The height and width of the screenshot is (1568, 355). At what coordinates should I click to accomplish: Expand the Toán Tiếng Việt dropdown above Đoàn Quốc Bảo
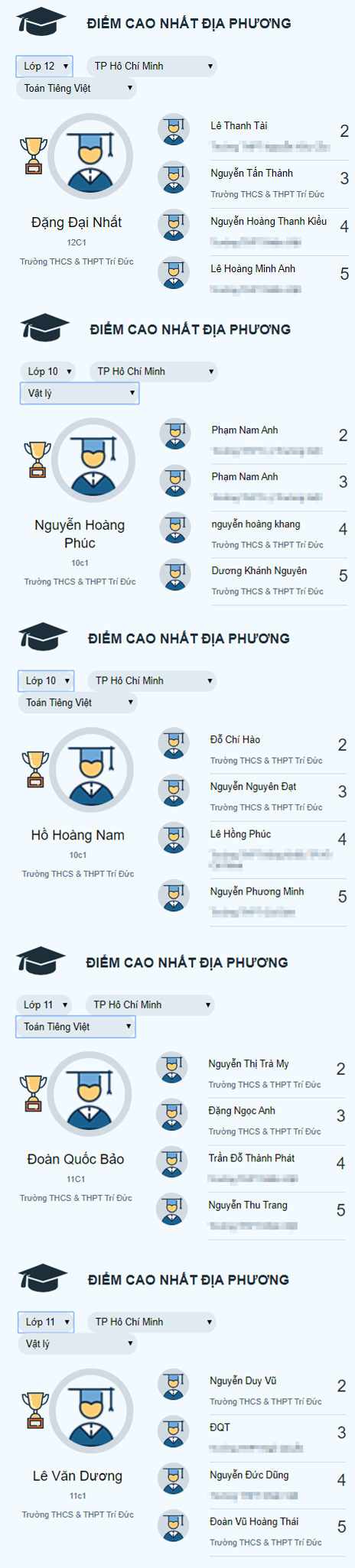tap(76, 1027)
